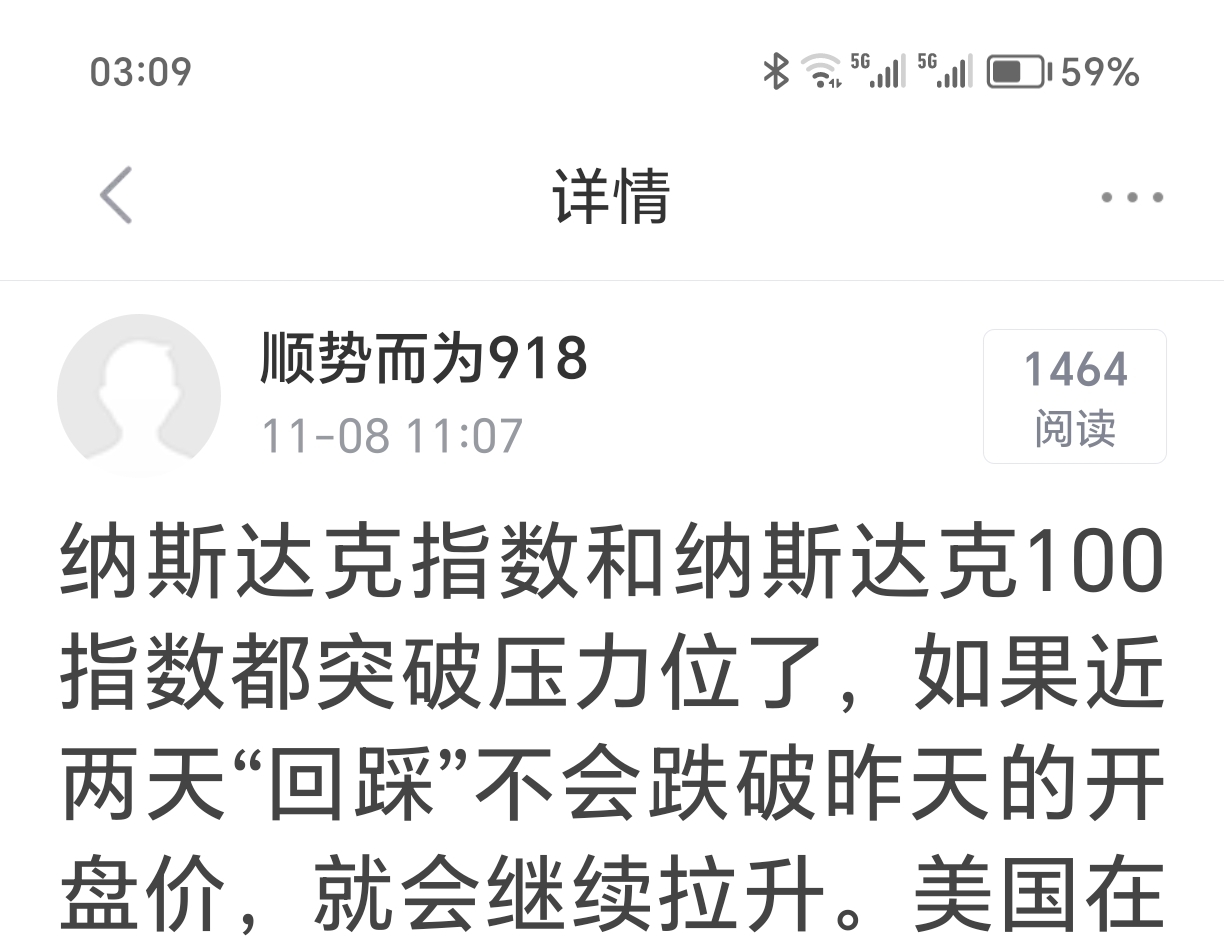1224x951 pixels.
Task: View author 顺势而为918's profile by name
Action: coord(423,358)
